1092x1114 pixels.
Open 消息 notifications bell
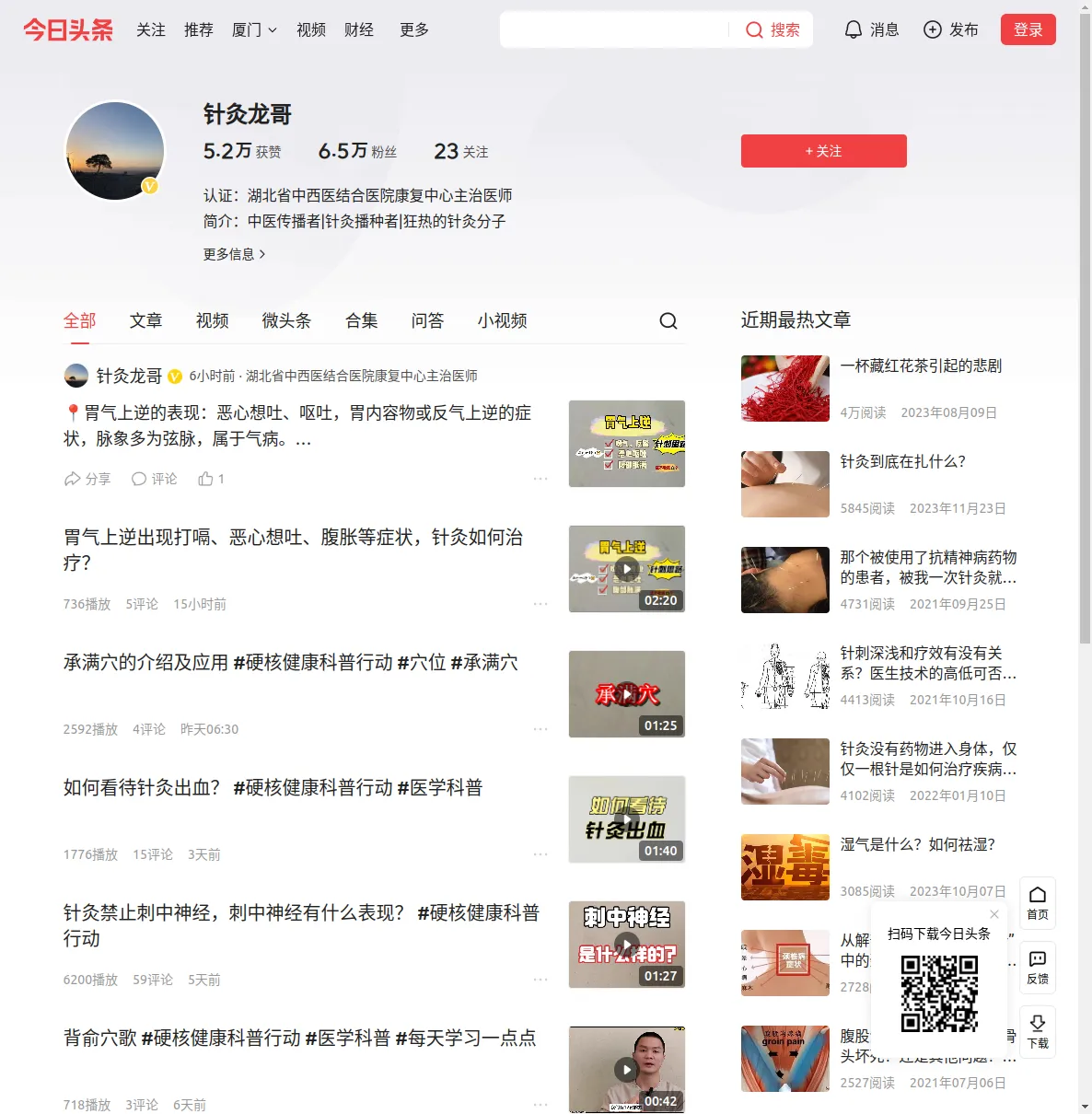[871, 29]
